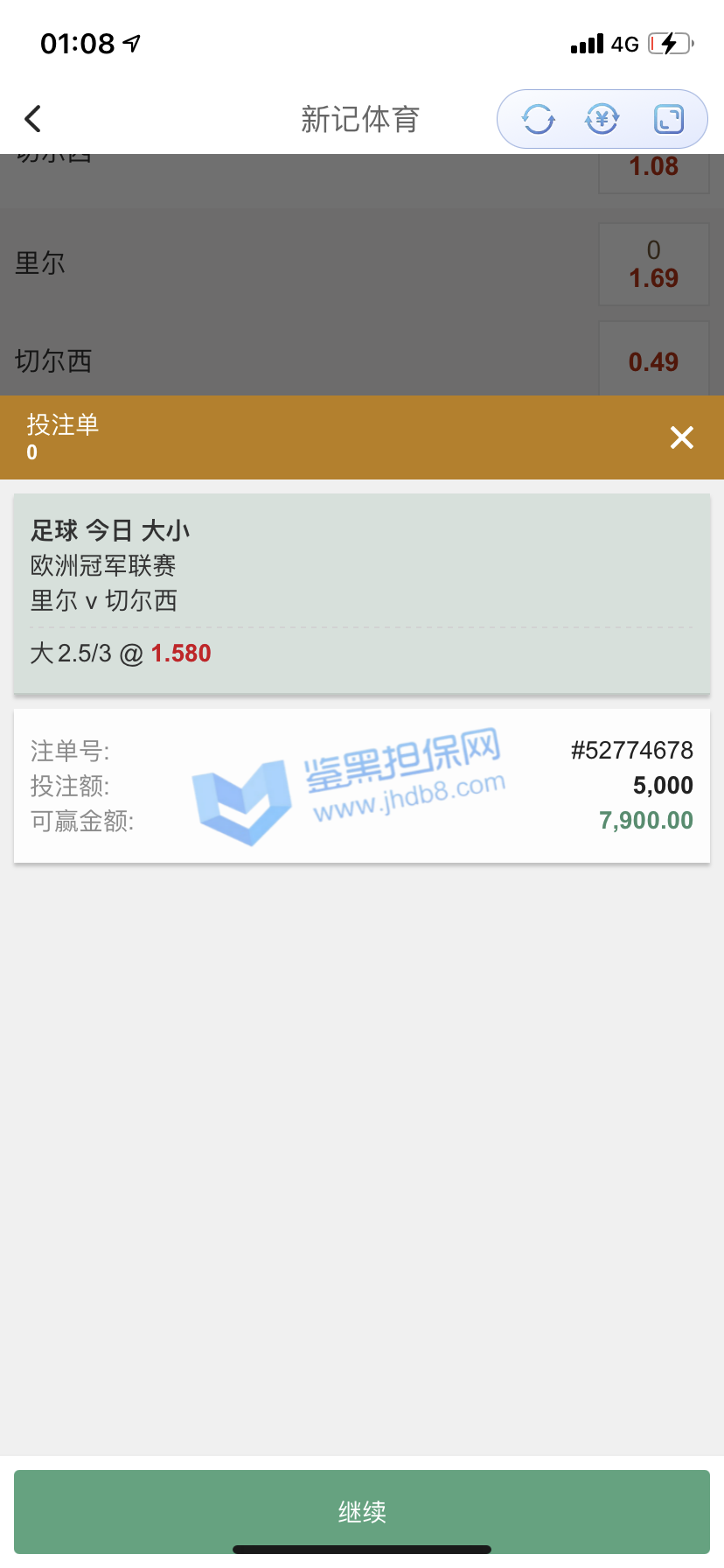
Task: Tap the refresh icon in the header
Action: coord(538,119)
